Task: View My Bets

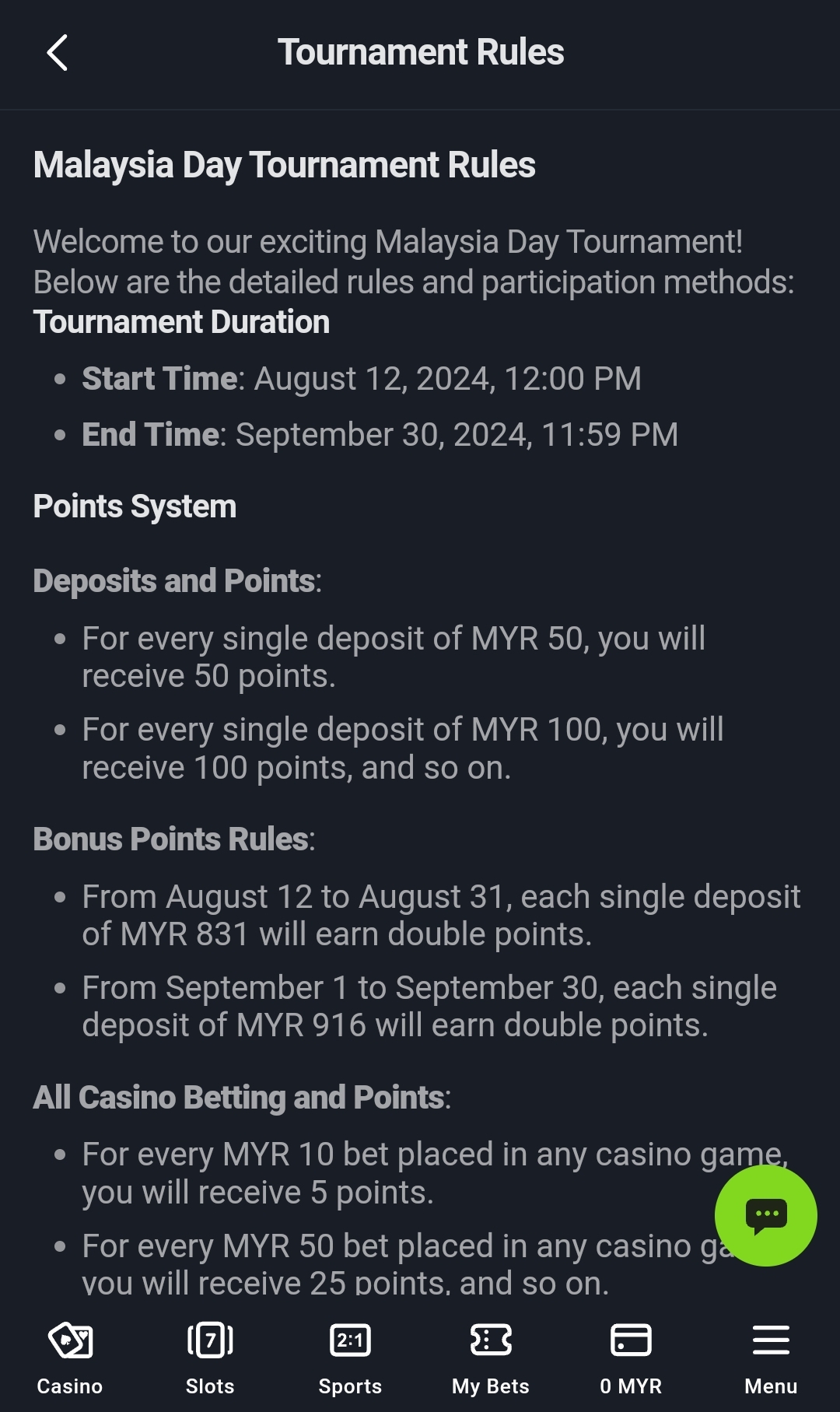Action: coord(491,1358)
